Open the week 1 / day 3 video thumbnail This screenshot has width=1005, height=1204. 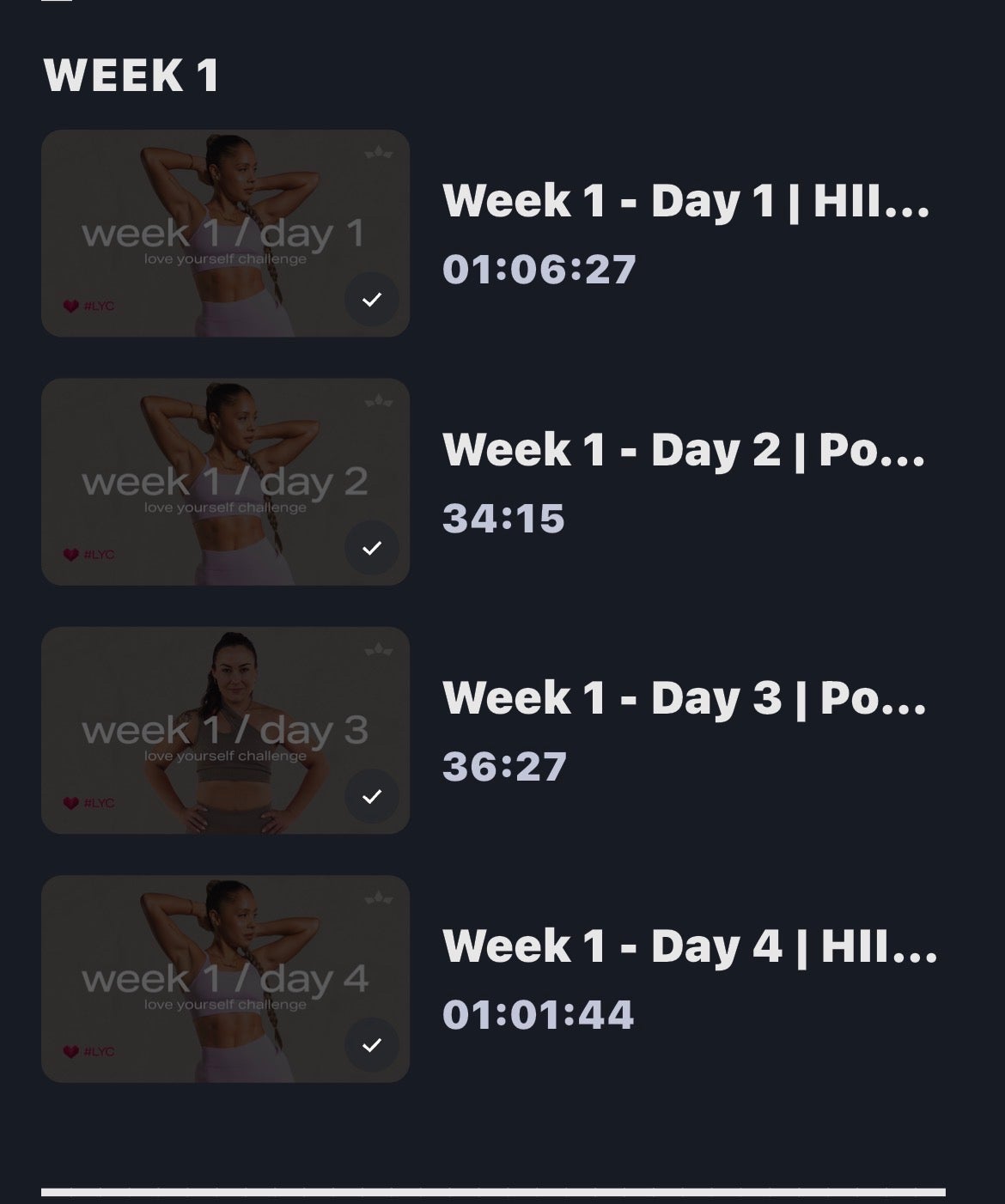pyautogui.click(x=225, y=730)
